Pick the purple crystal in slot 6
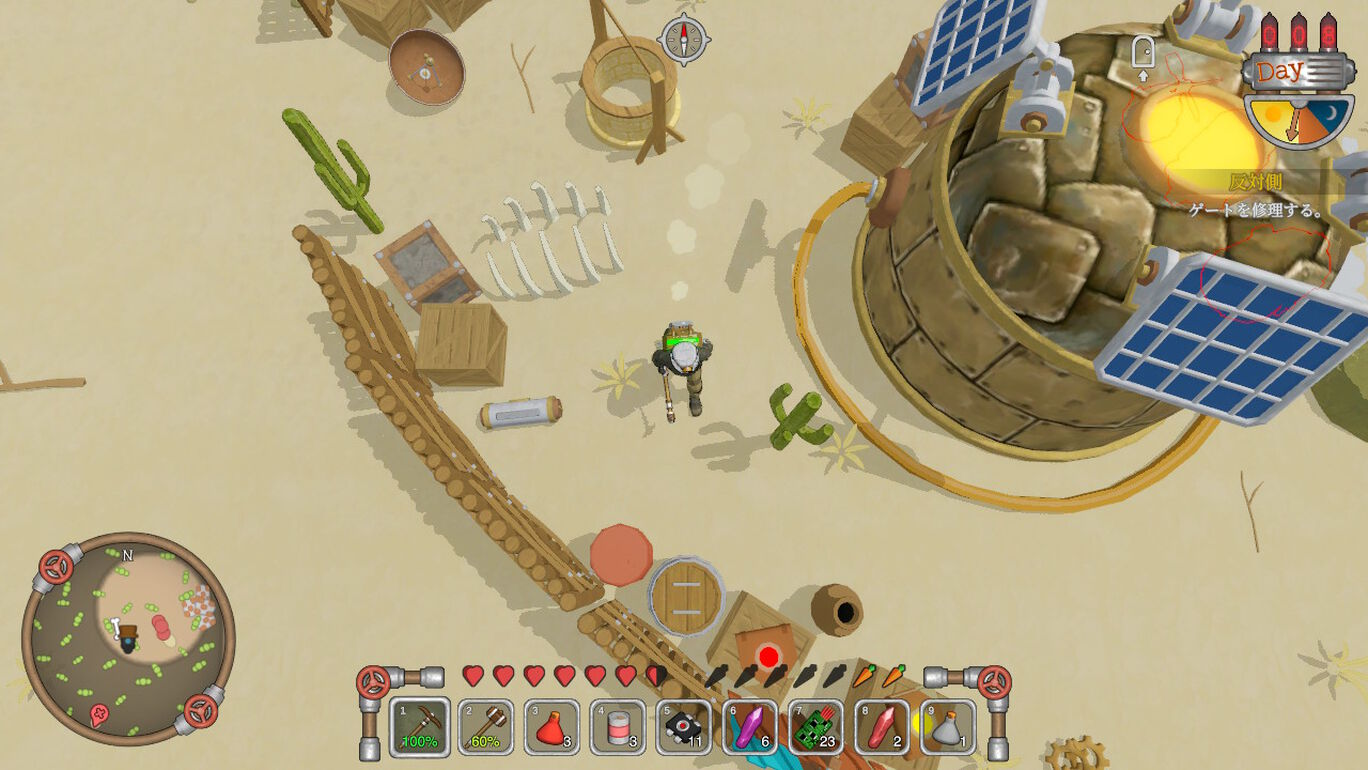The image size is (1368, 770). pos(750,727)
